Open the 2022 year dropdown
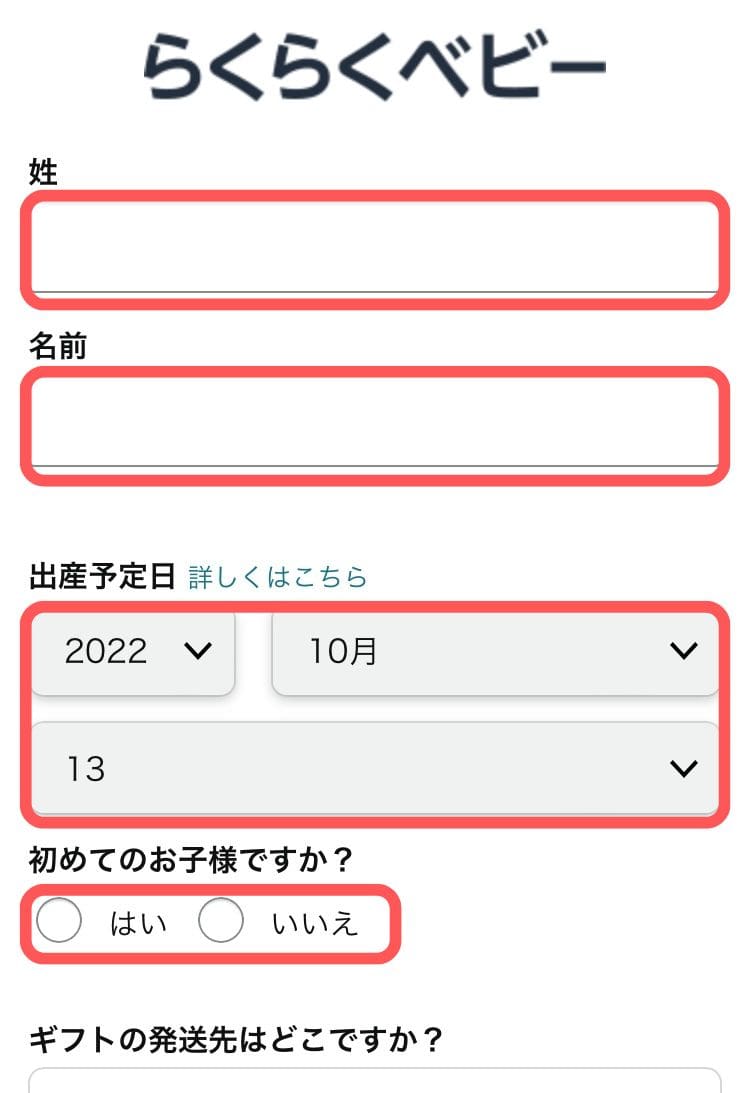Image resolution: width=750 pixels, height=1093 pixels. tap(133, 652)
